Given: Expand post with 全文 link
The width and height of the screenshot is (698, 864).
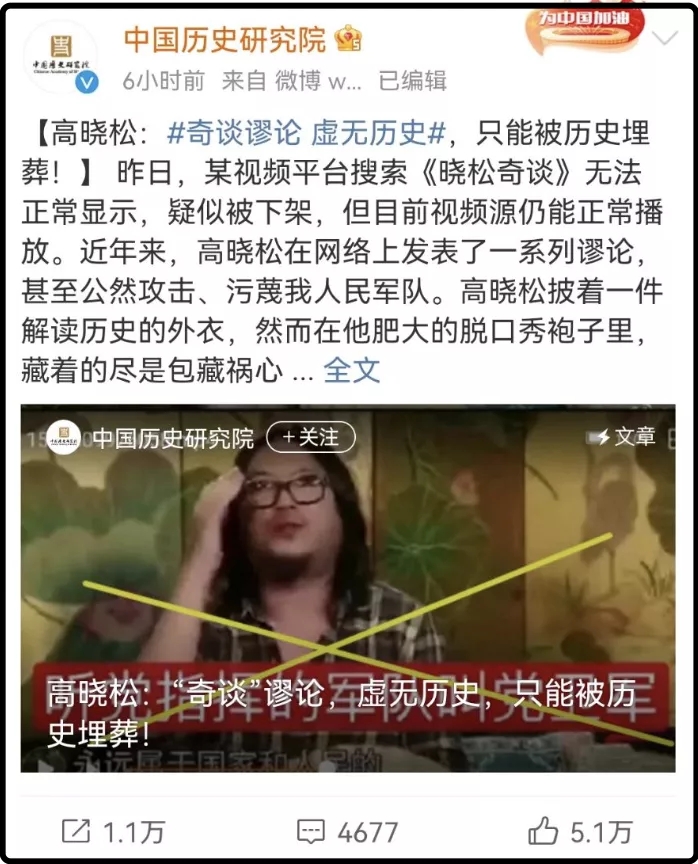Looking at the screenshot, I should pyautogui.click(x=352, y=370).
